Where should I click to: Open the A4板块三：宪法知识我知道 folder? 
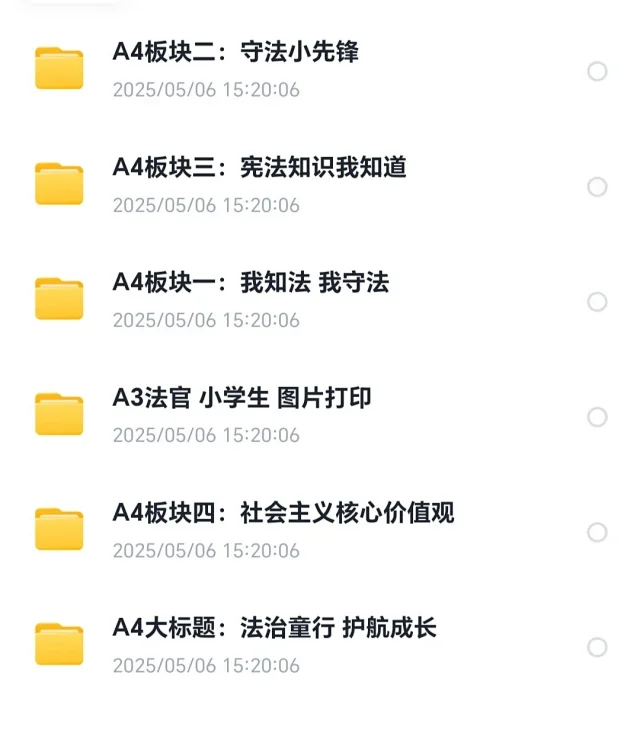pos(259,168)
